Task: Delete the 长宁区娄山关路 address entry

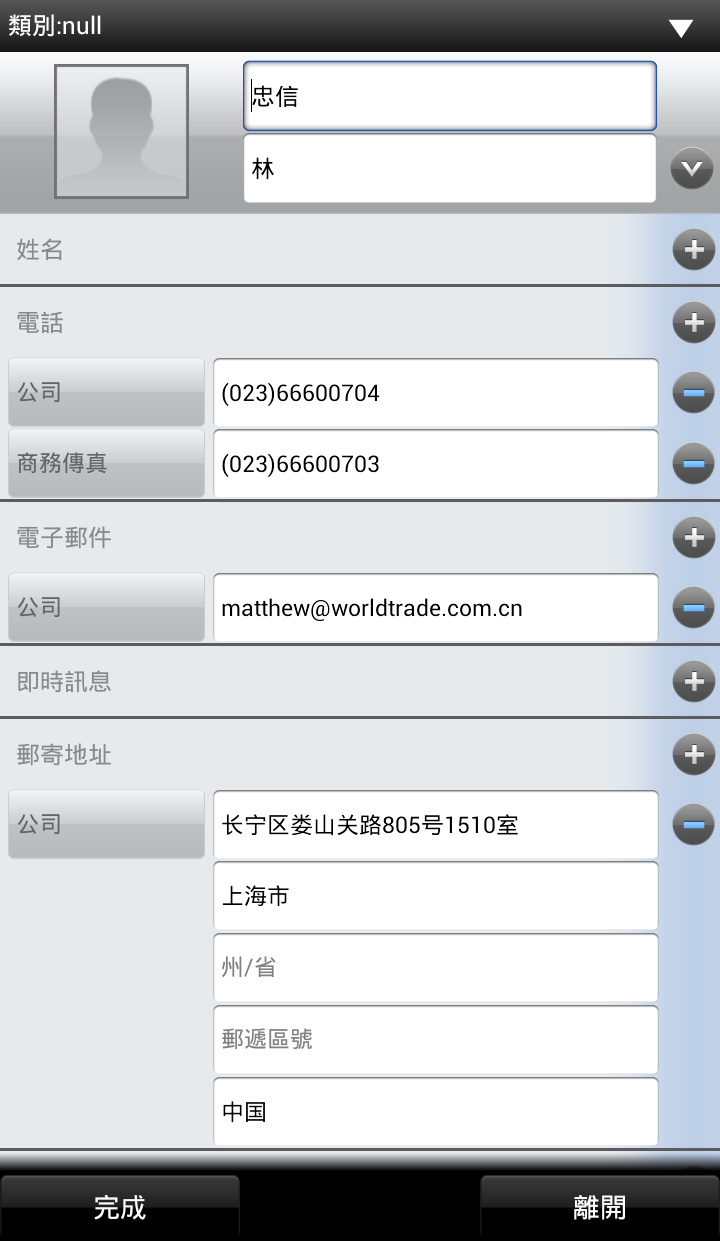Action: click(693, 825)
